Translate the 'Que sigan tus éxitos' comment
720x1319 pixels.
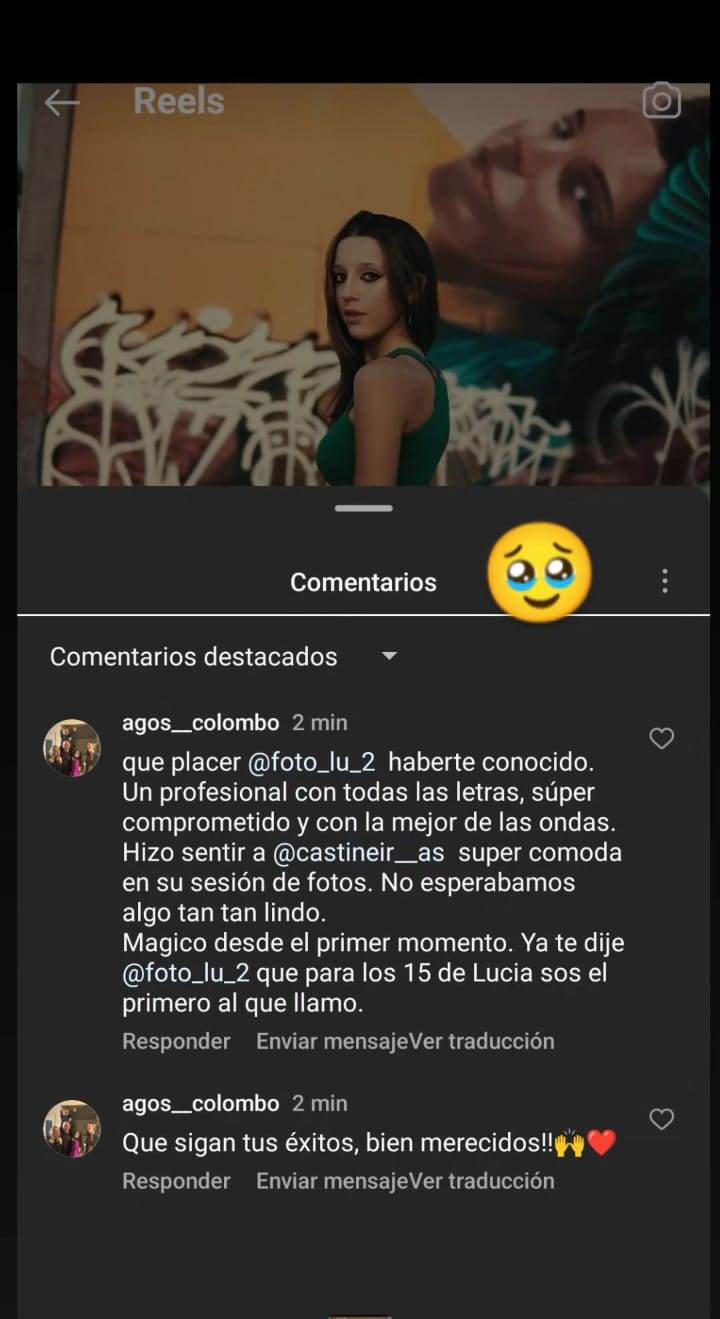[x=482, y=1181]
